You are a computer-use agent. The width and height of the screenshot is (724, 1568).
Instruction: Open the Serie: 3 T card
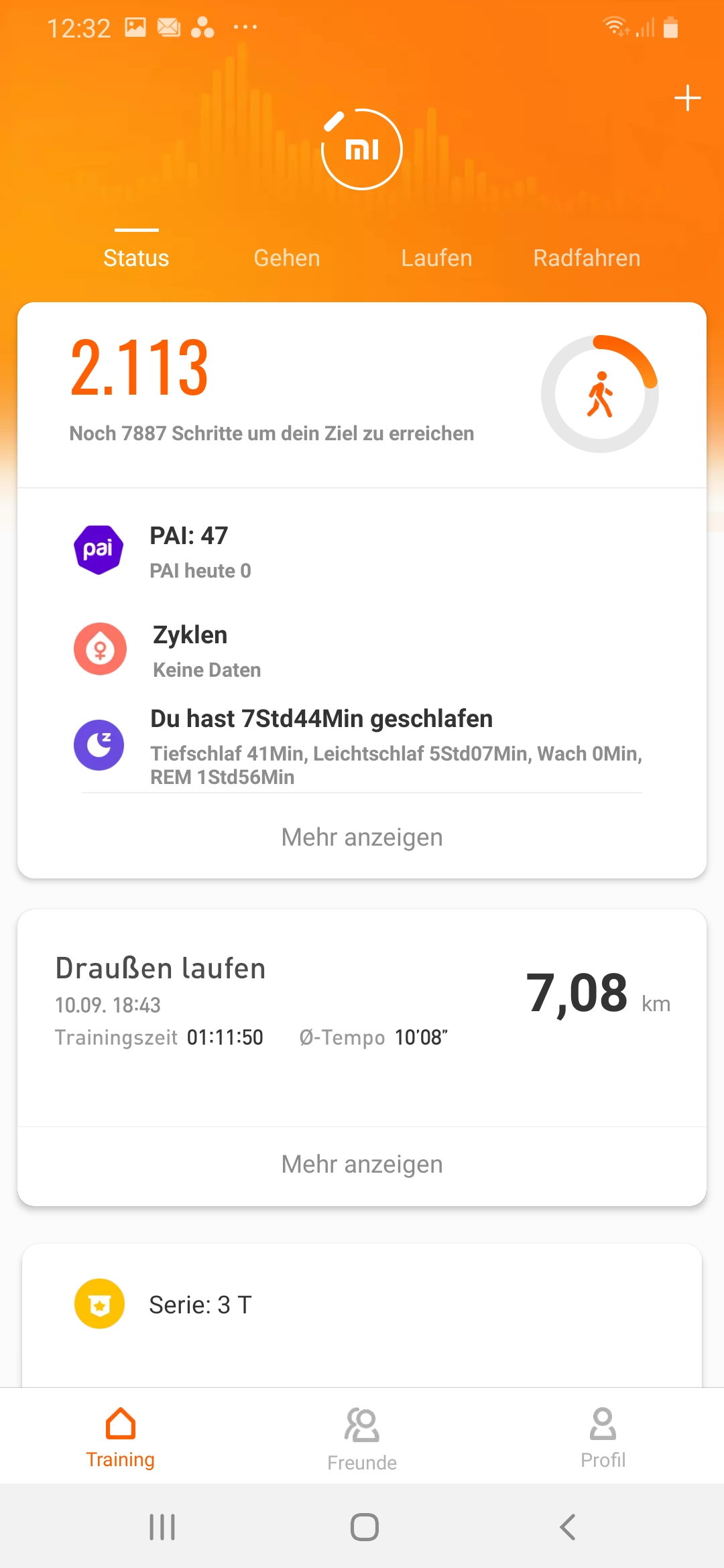[x=362, y=1305]
